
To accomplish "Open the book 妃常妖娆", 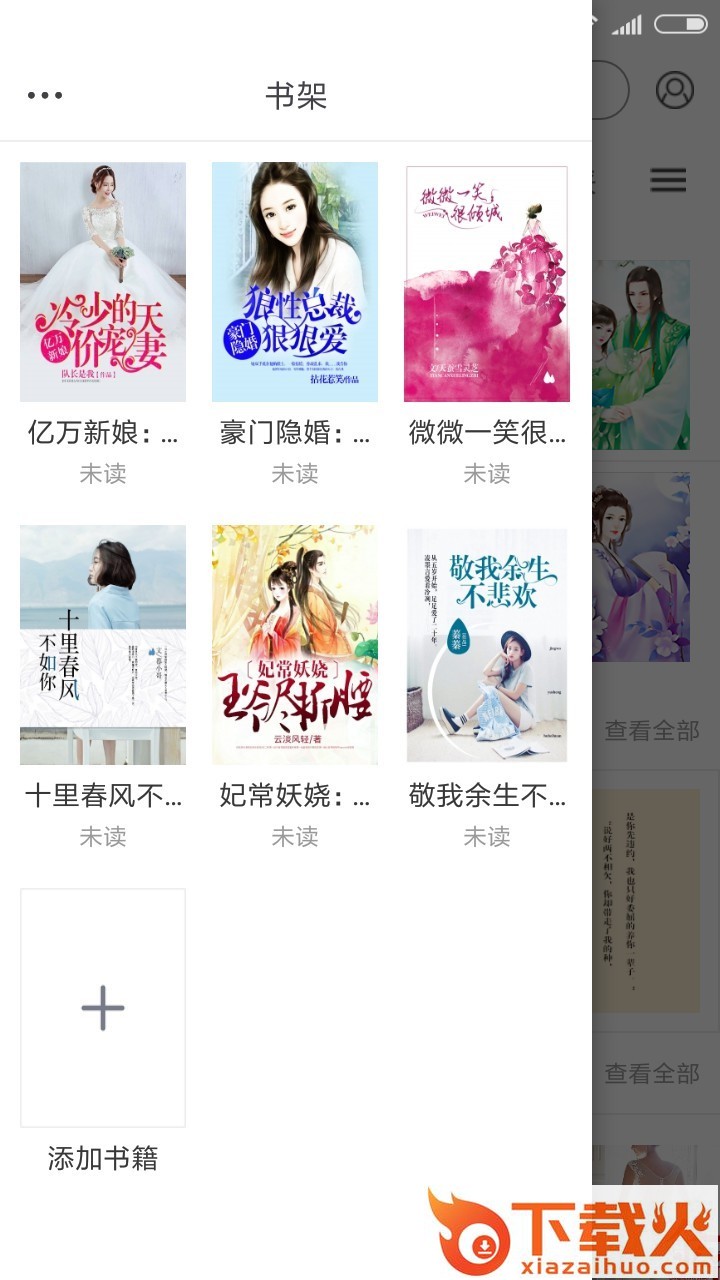I will click(x=295, y=645).
